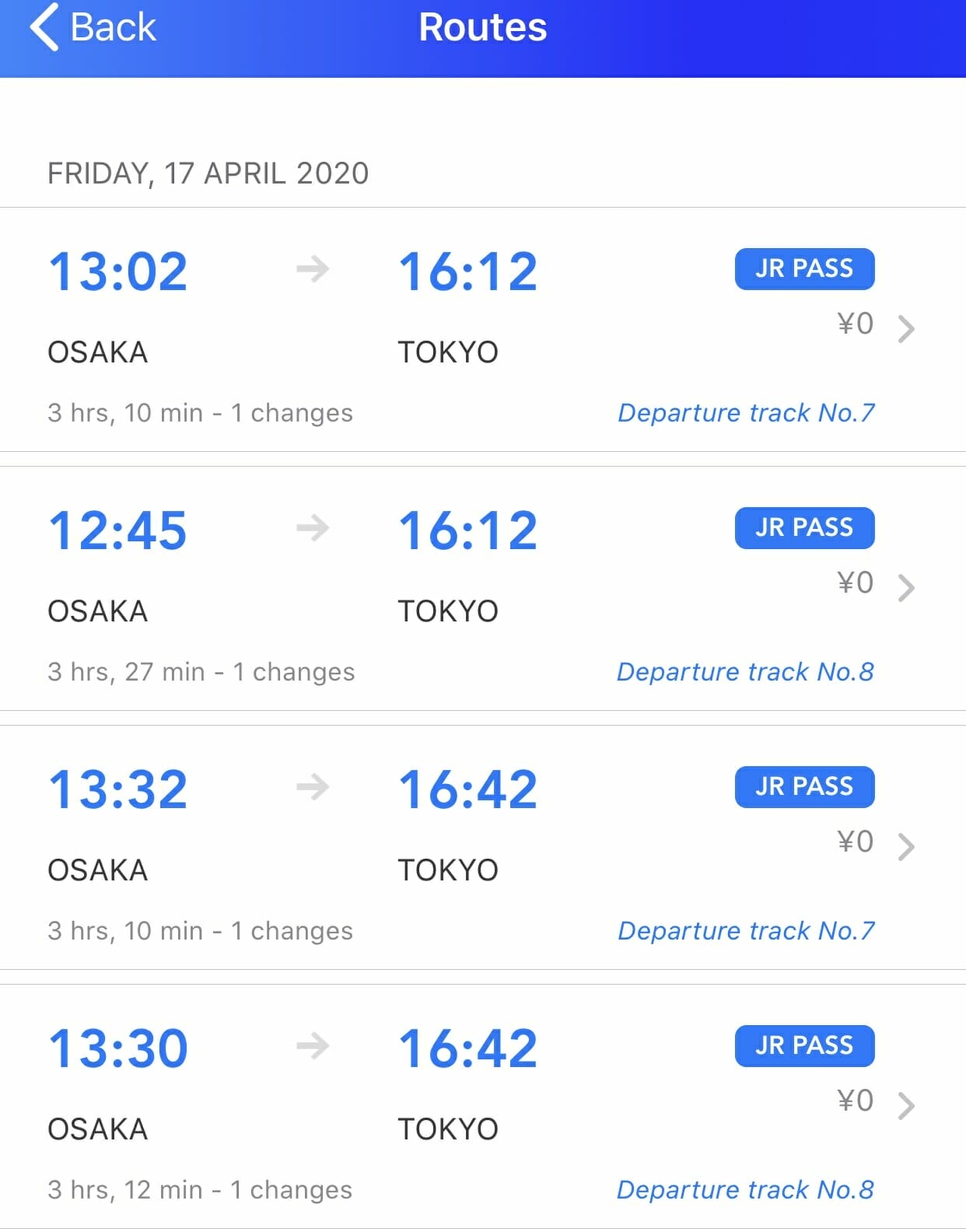Image resolution: width=966 pixels, height=1232 pixels.
Task: Click the FRIDAY, 17 APRIL 2020 date header
Action: (208, 174)
